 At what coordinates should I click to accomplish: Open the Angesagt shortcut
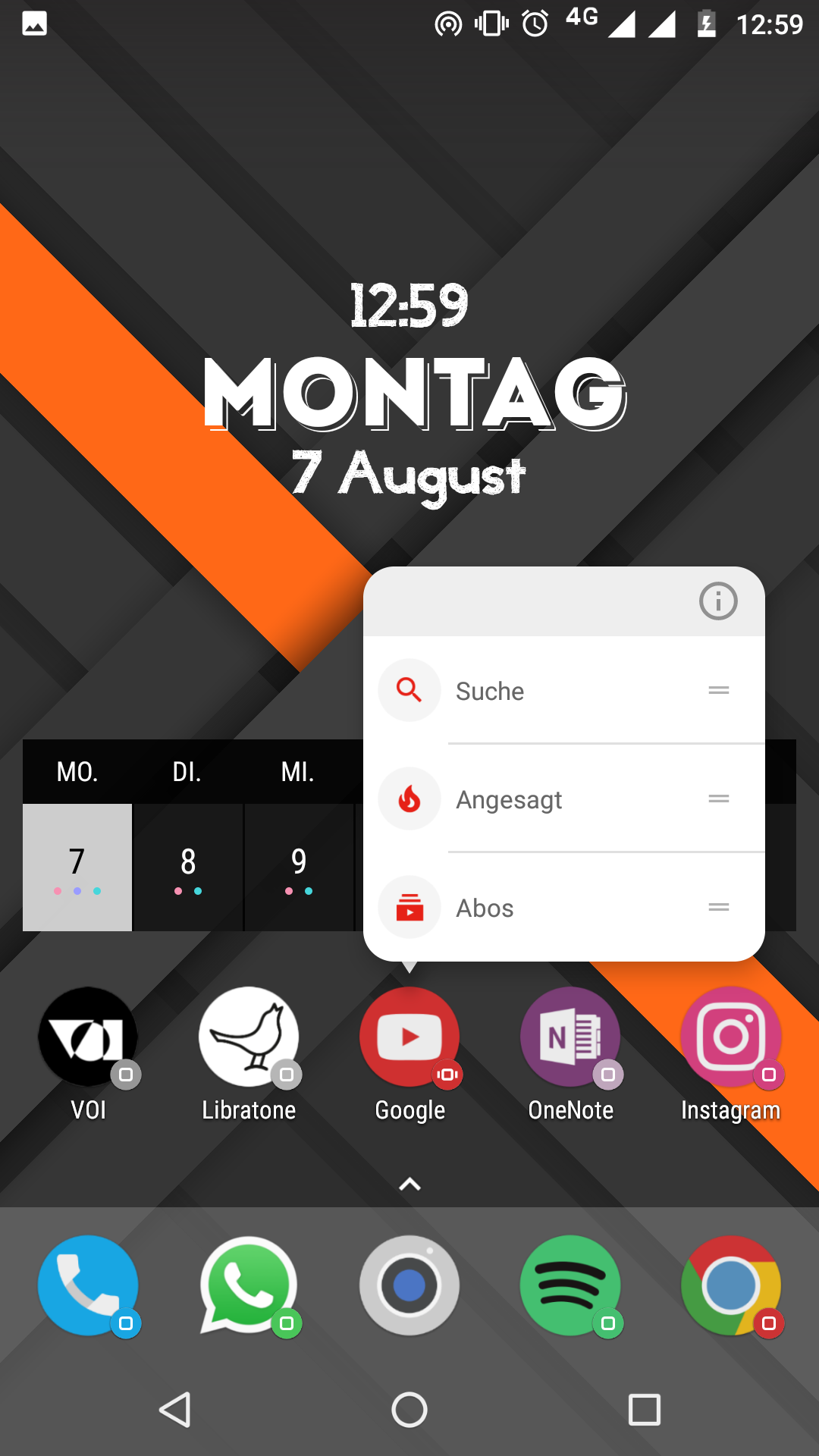(x=564, y=799)
